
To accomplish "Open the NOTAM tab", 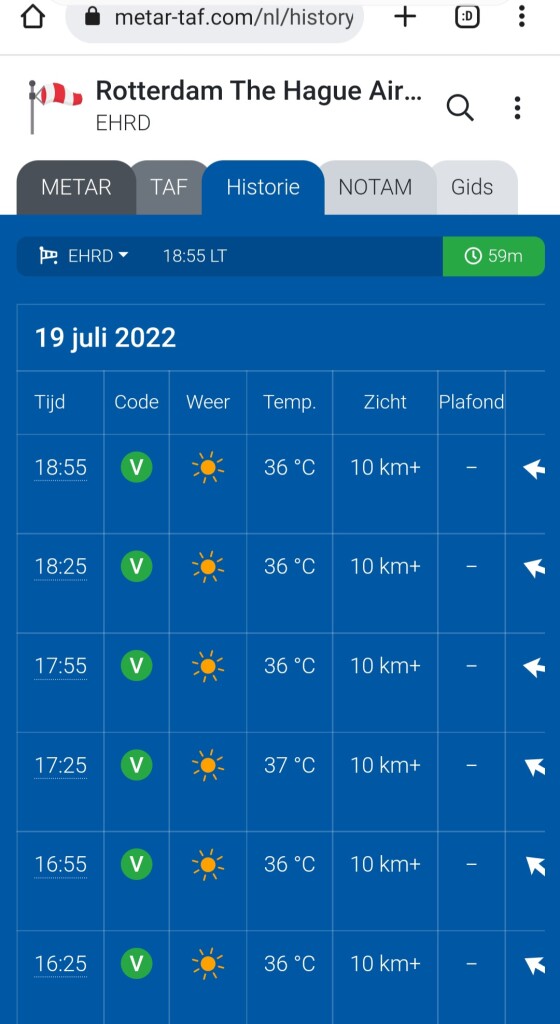I will point(375,187).
